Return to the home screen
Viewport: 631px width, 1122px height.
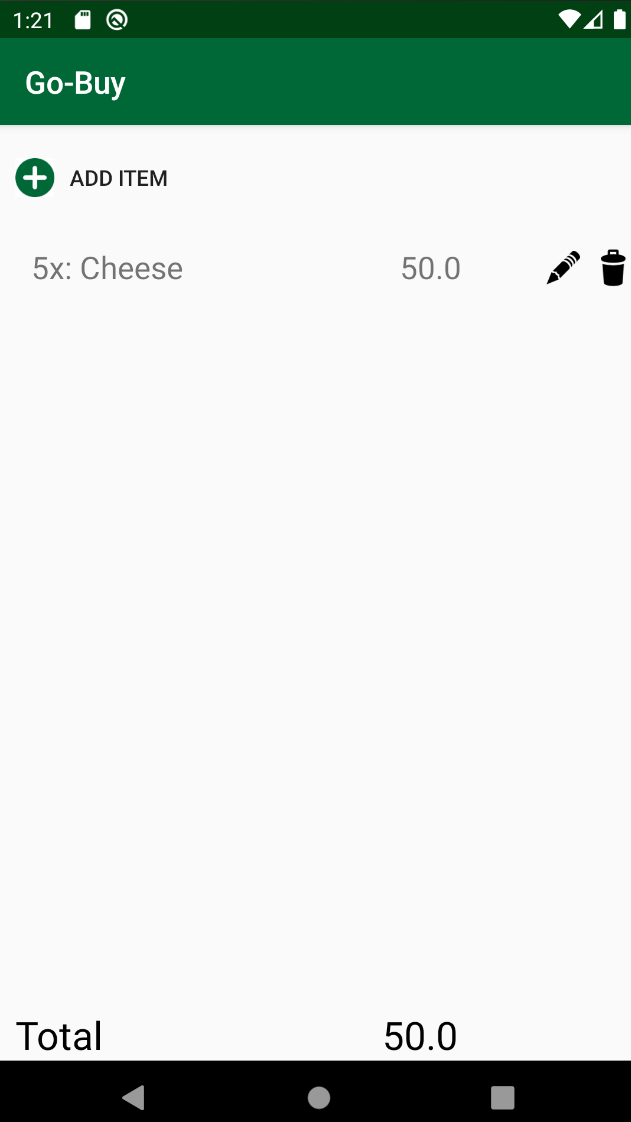[x=318, y=1097]
